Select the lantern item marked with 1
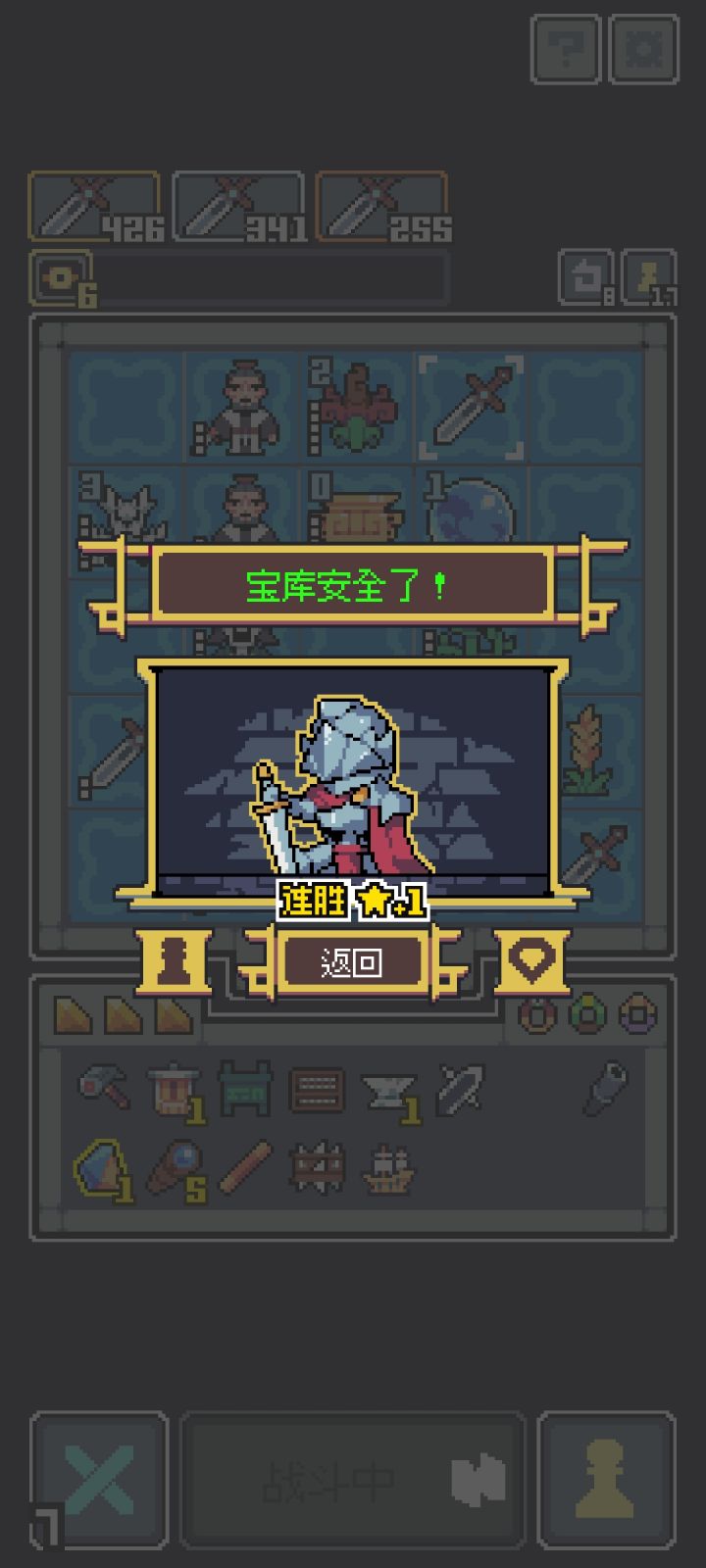The image size is (706, 1568). (x=174, y=1091)
